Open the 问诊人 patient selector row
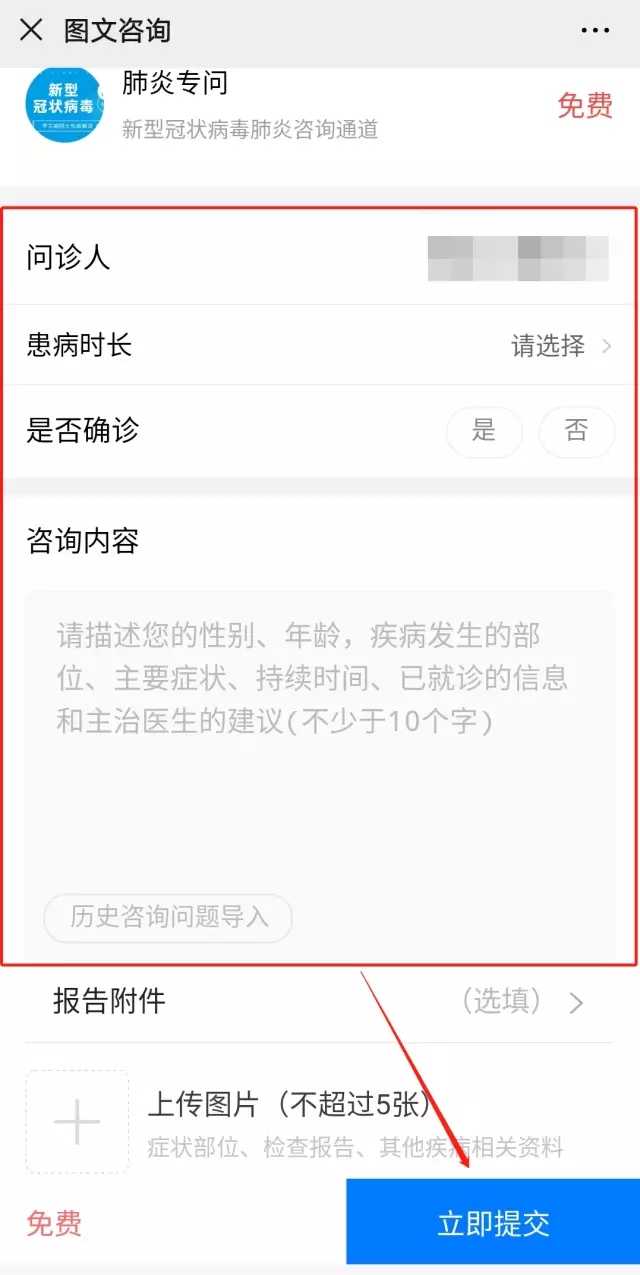The image size is (640, 1275). click(x=320, y=259)
